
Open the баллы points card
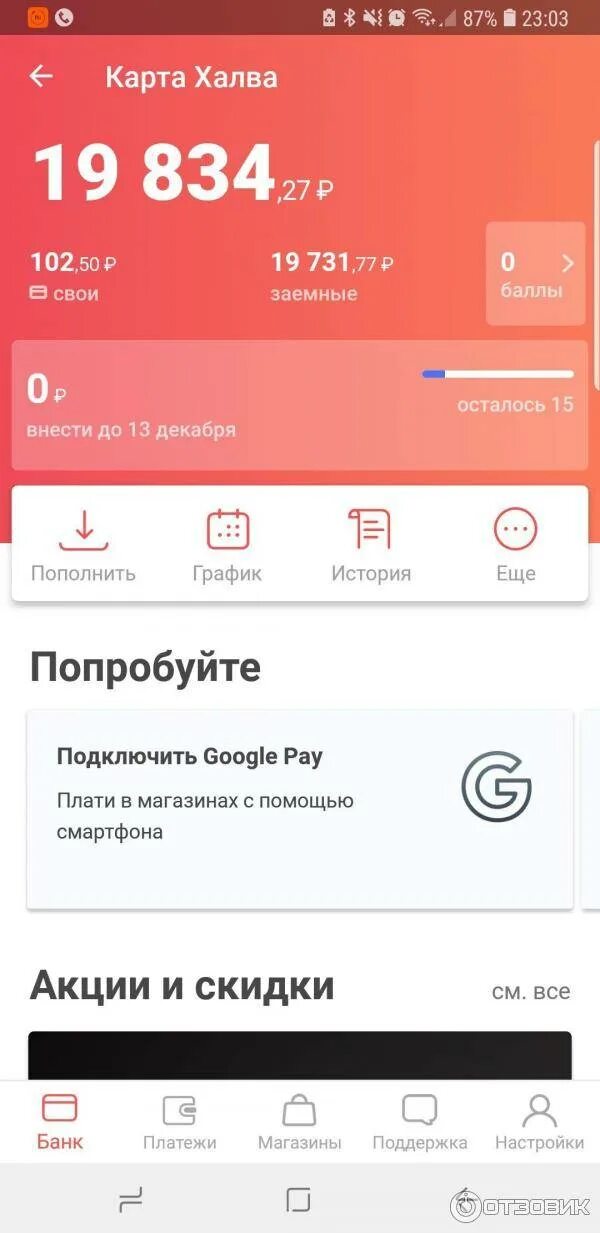(536, 274)
